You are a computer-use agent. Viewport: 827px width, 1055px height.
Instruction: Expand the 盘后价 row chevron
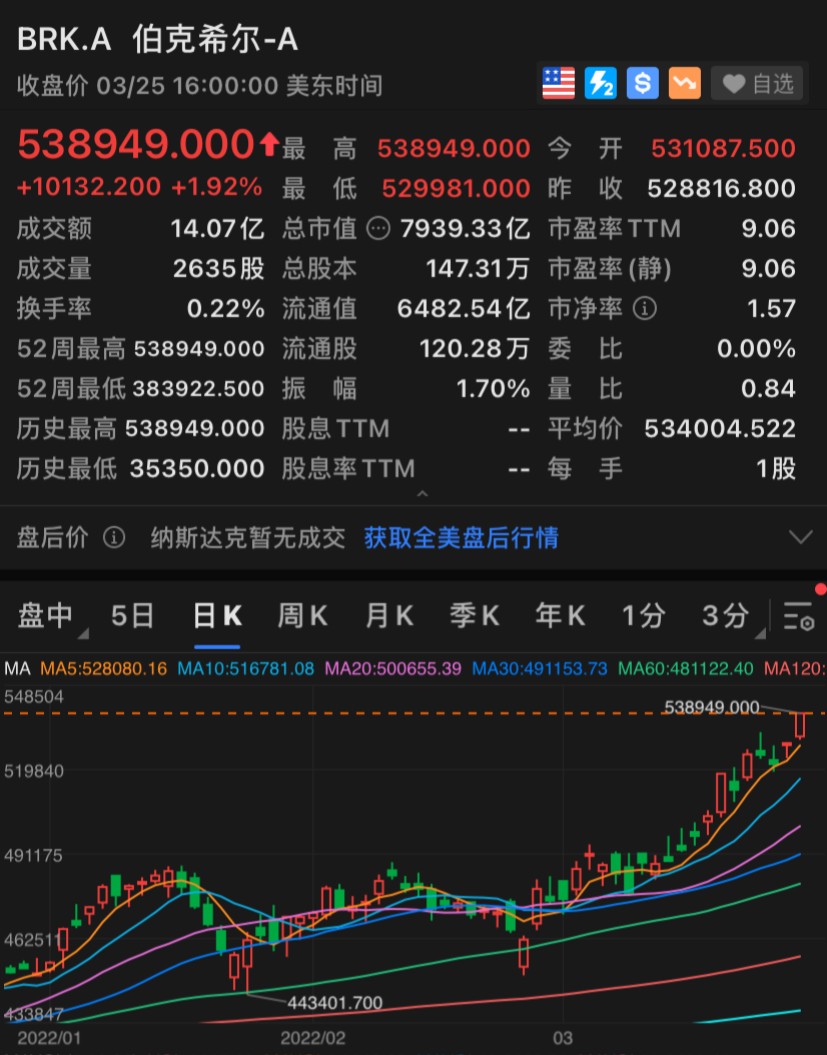[x=800, y=538]
